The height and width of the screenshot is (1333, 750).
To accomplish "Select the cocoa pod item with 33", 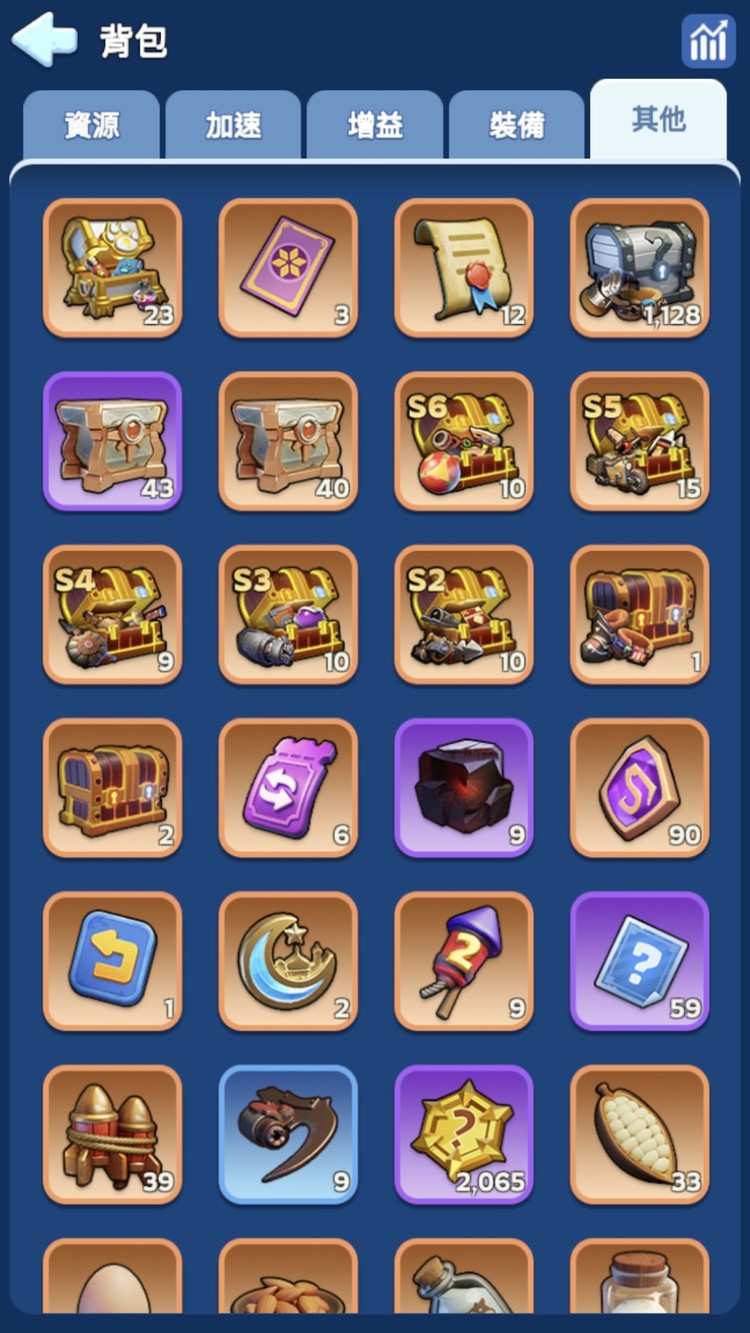I will [639, 1134].
